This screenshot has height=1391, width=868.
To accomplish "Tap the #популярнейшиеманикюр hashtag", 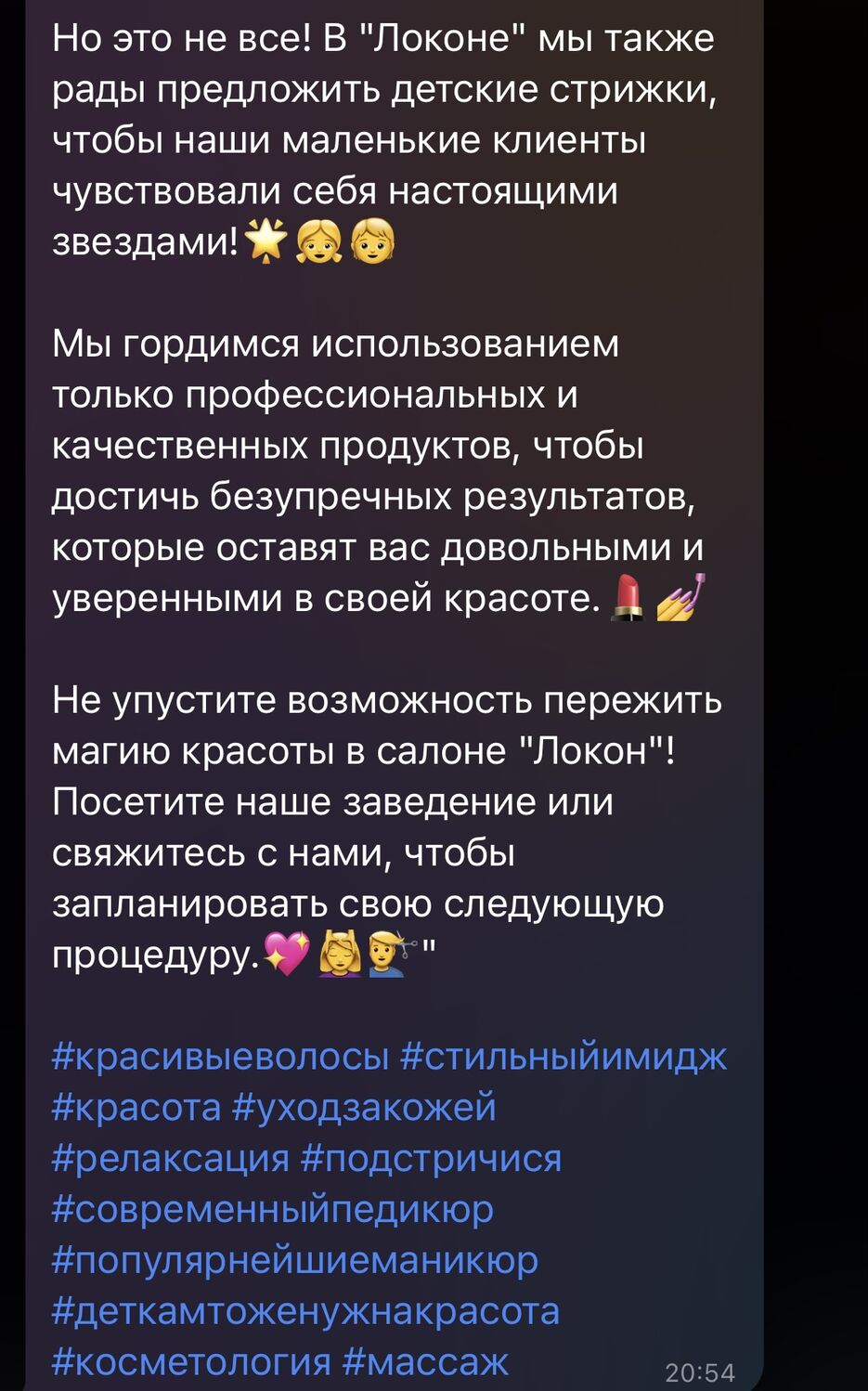I will tap(295, 1260).
